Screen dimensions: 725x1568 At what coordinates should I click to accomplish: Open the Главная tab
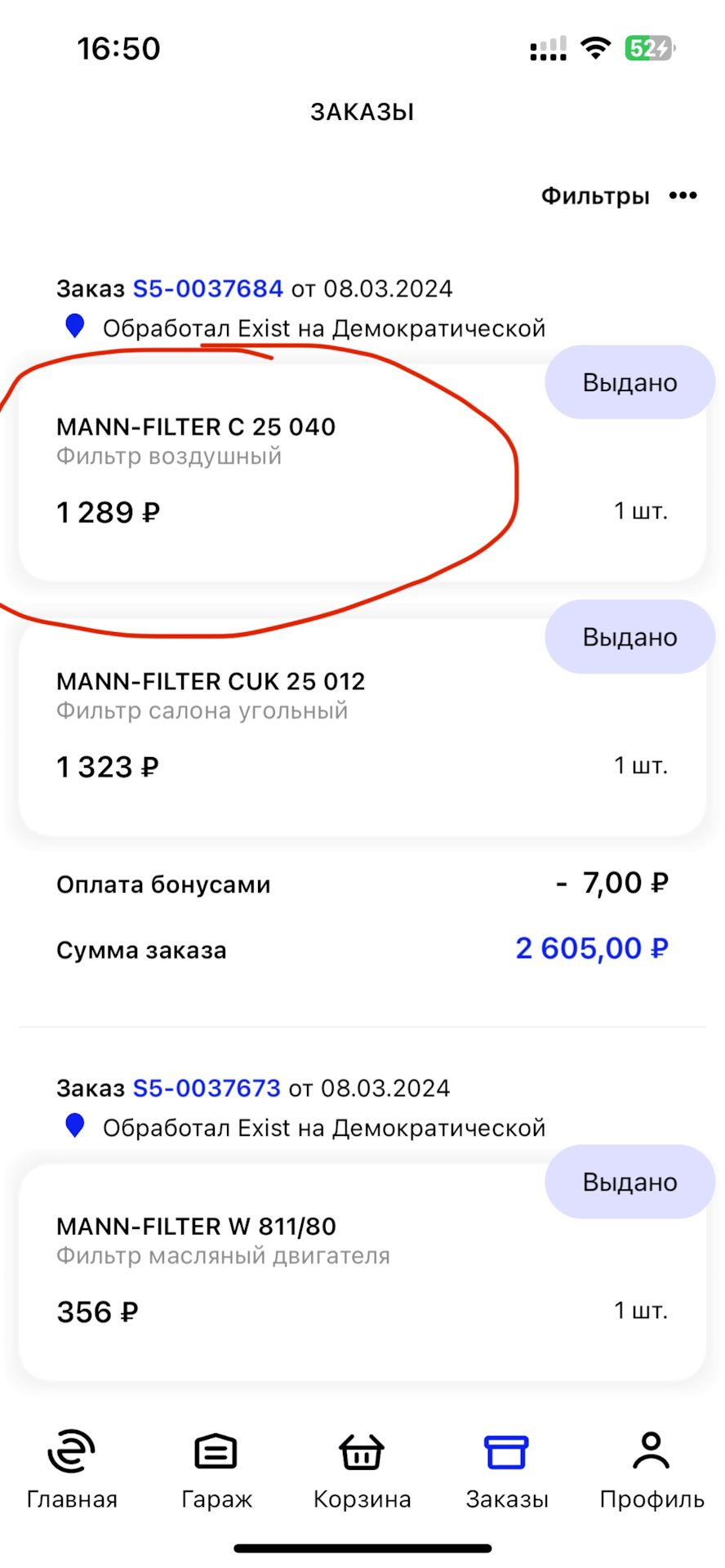pyautogui.click(x=70, y=1470)
